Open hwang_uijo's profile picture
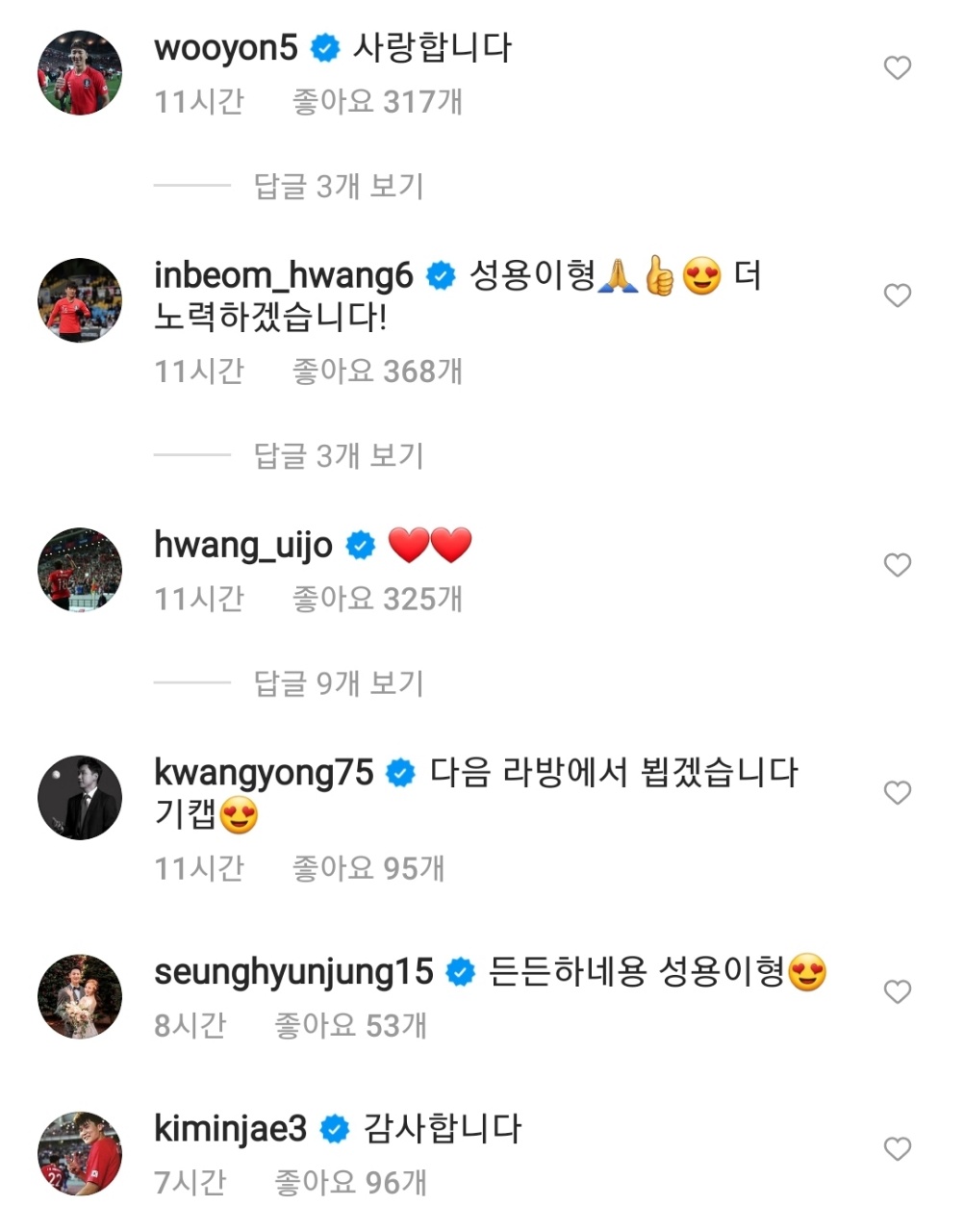The image size is (964, 1232). 80,570
